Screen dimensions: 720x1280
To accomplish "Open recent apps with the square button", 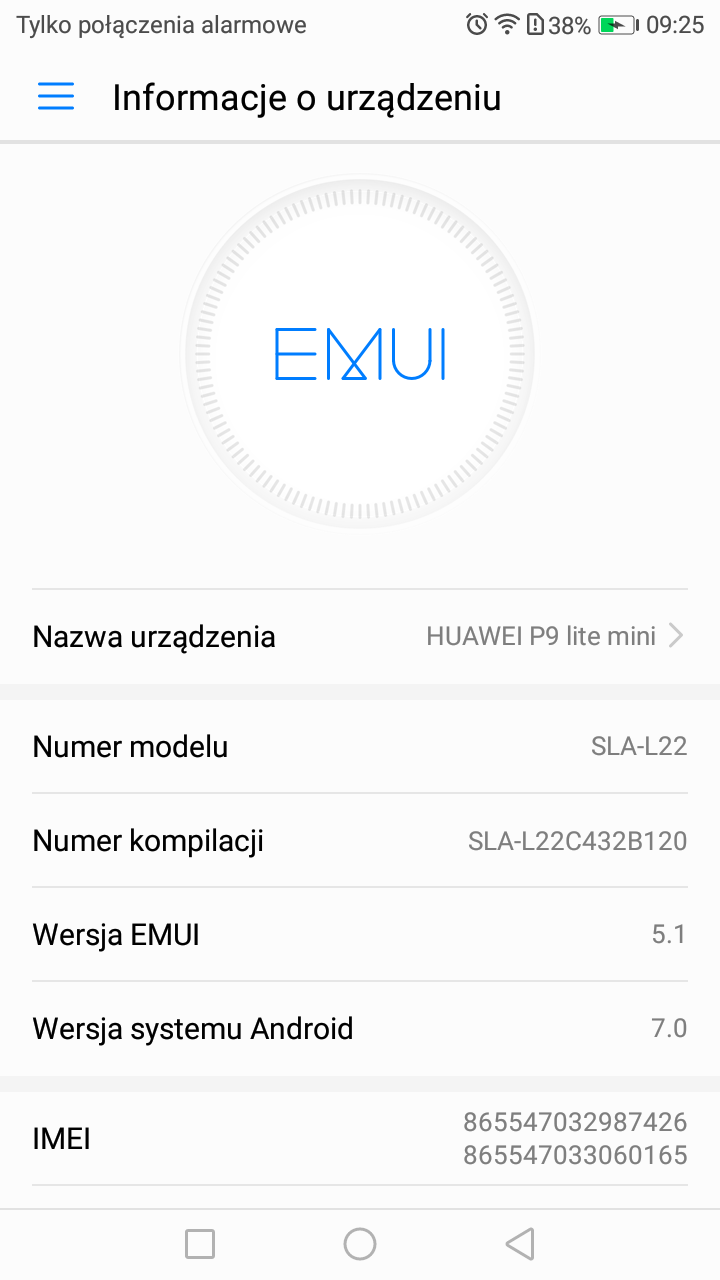I will [200, 1243].
